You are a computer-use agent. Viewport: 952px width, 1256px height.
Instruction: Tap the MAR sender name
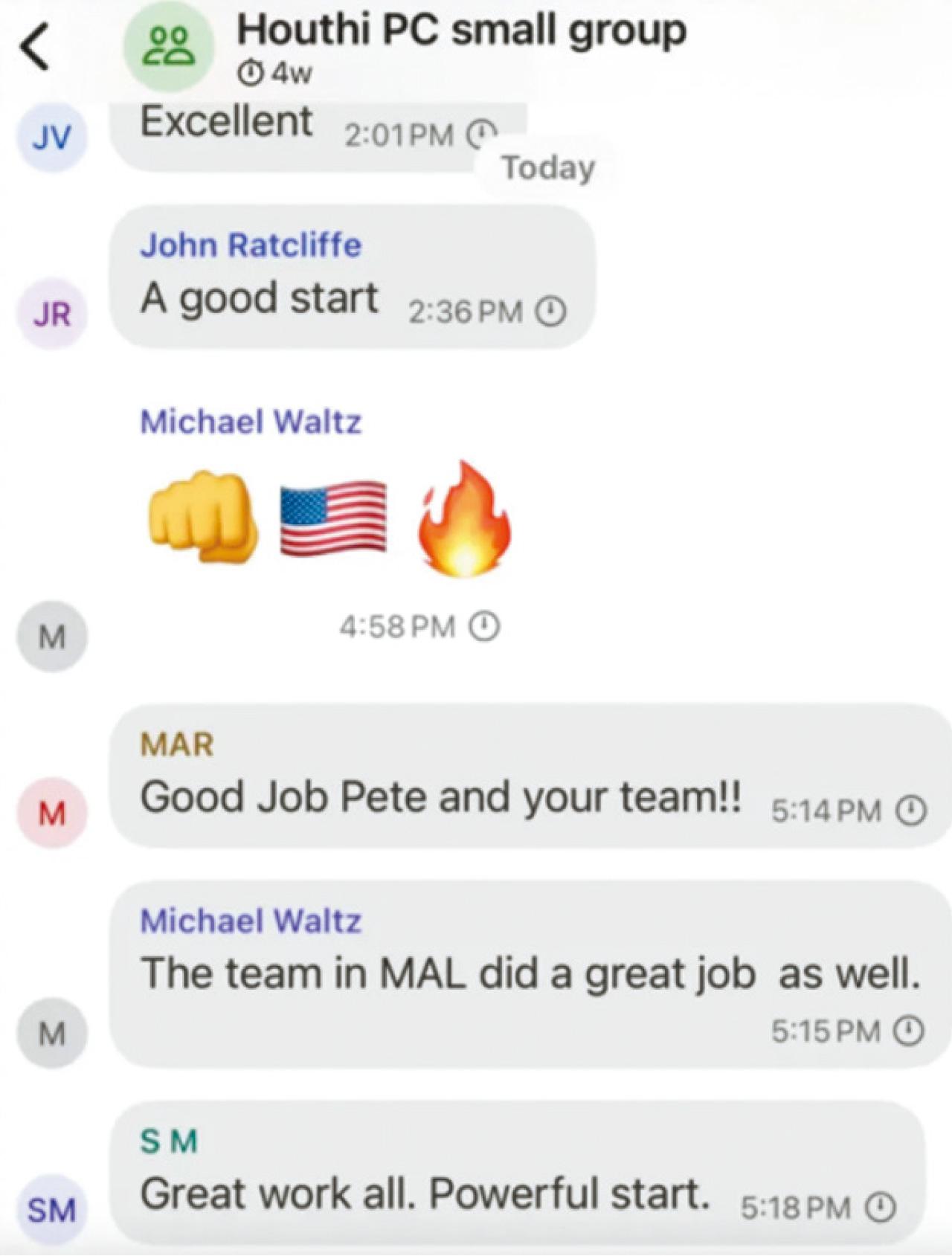tap(177, 744)
